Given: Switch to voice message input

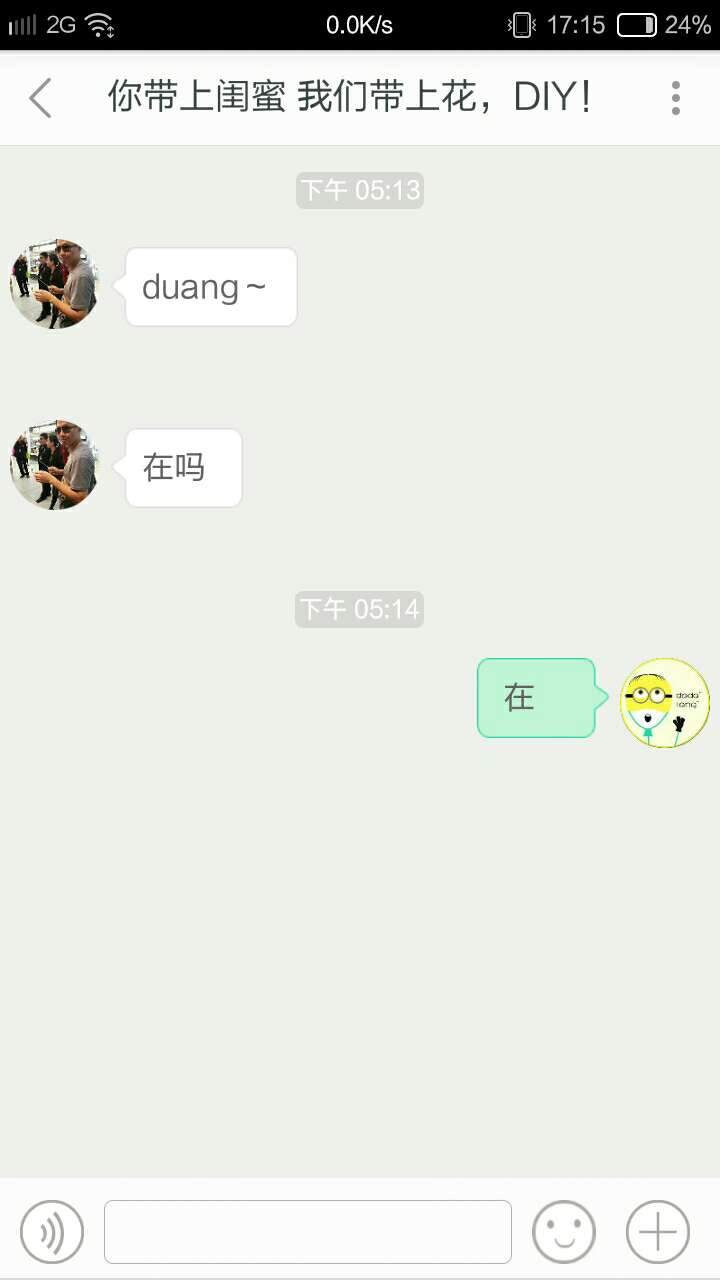Looking at the screenshot, I should pyautogui.click(x=52, y=1232).
